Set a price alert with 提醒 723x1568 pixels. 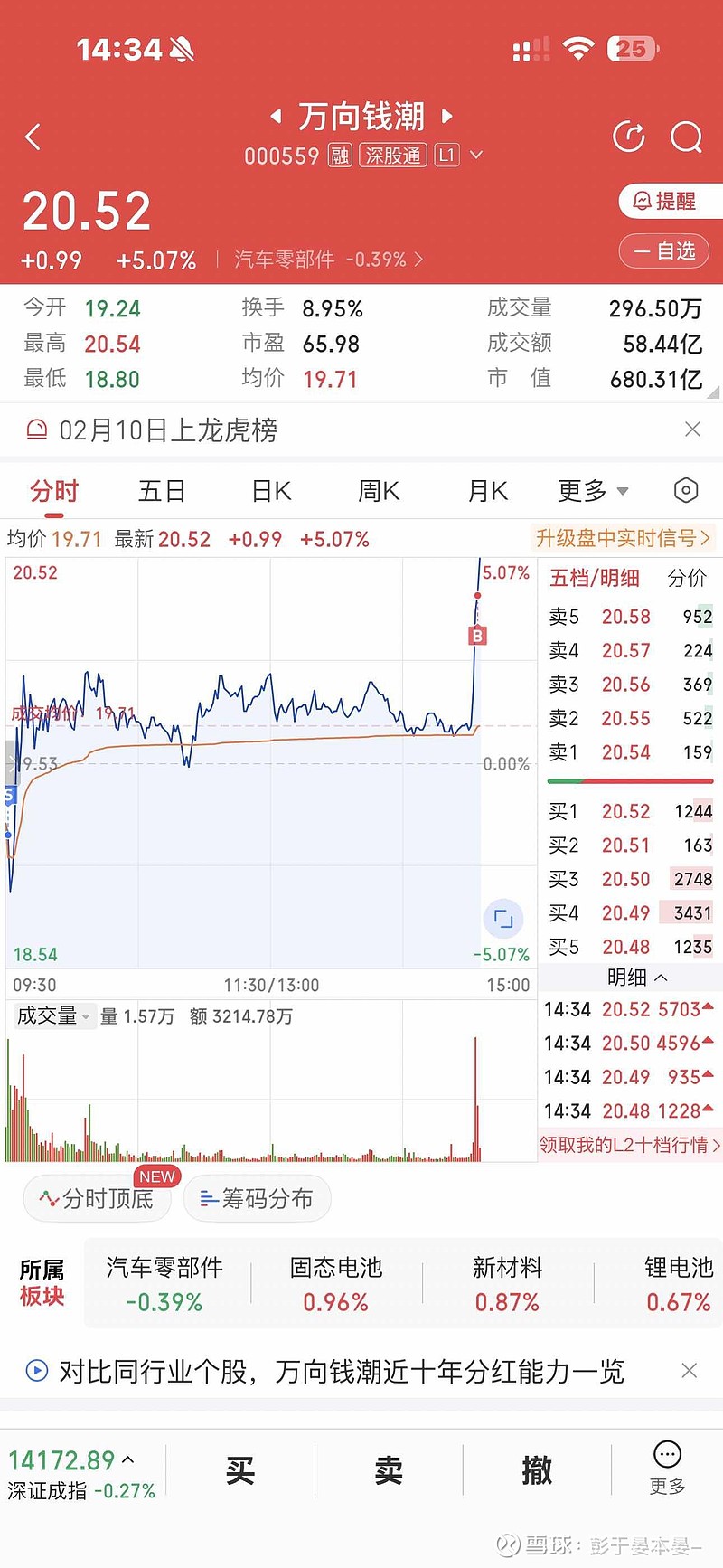(666, 201)
